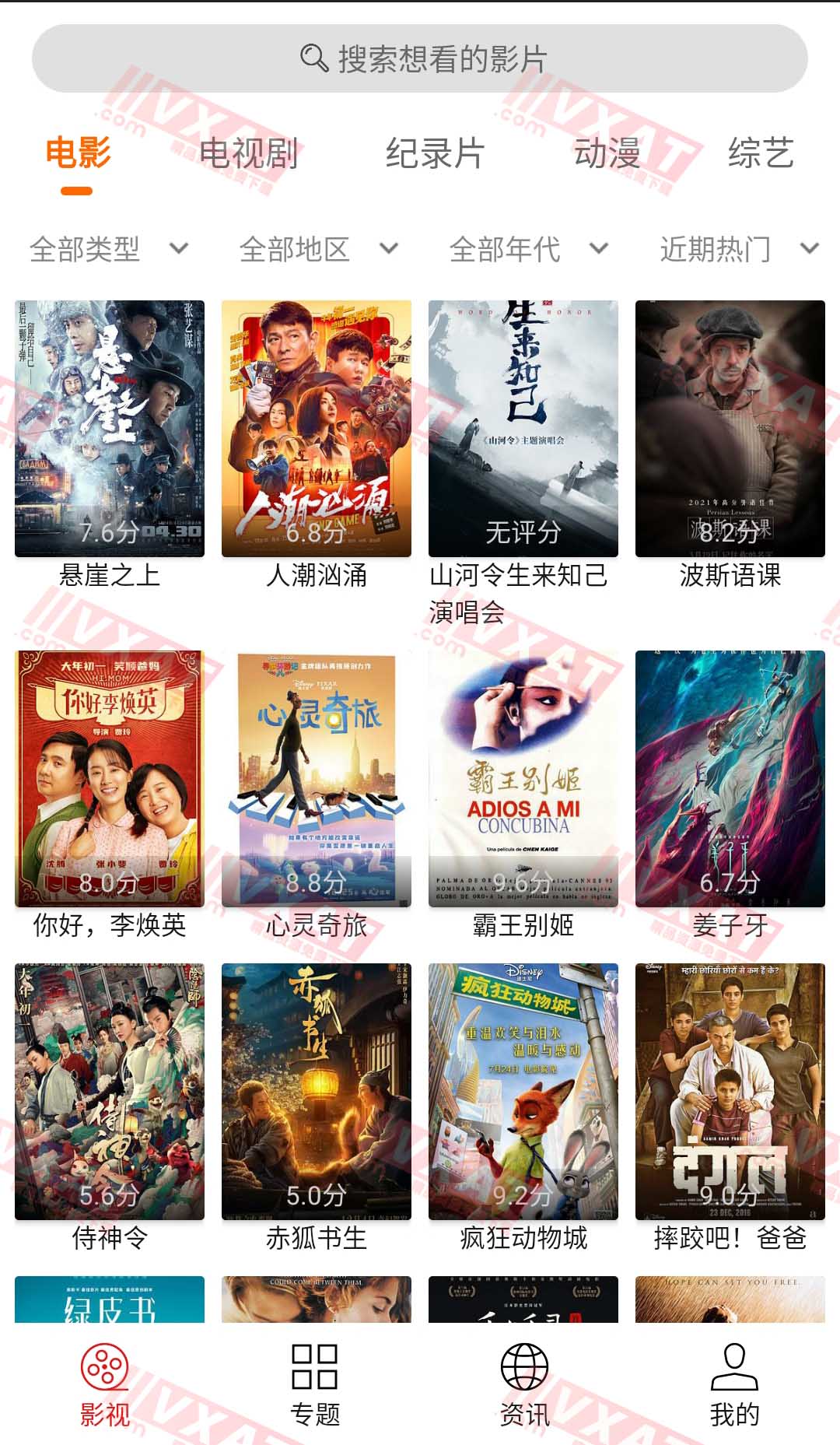Switch to the 纪录片 tab
840x1445 pixels.
[x=435, y=153]
